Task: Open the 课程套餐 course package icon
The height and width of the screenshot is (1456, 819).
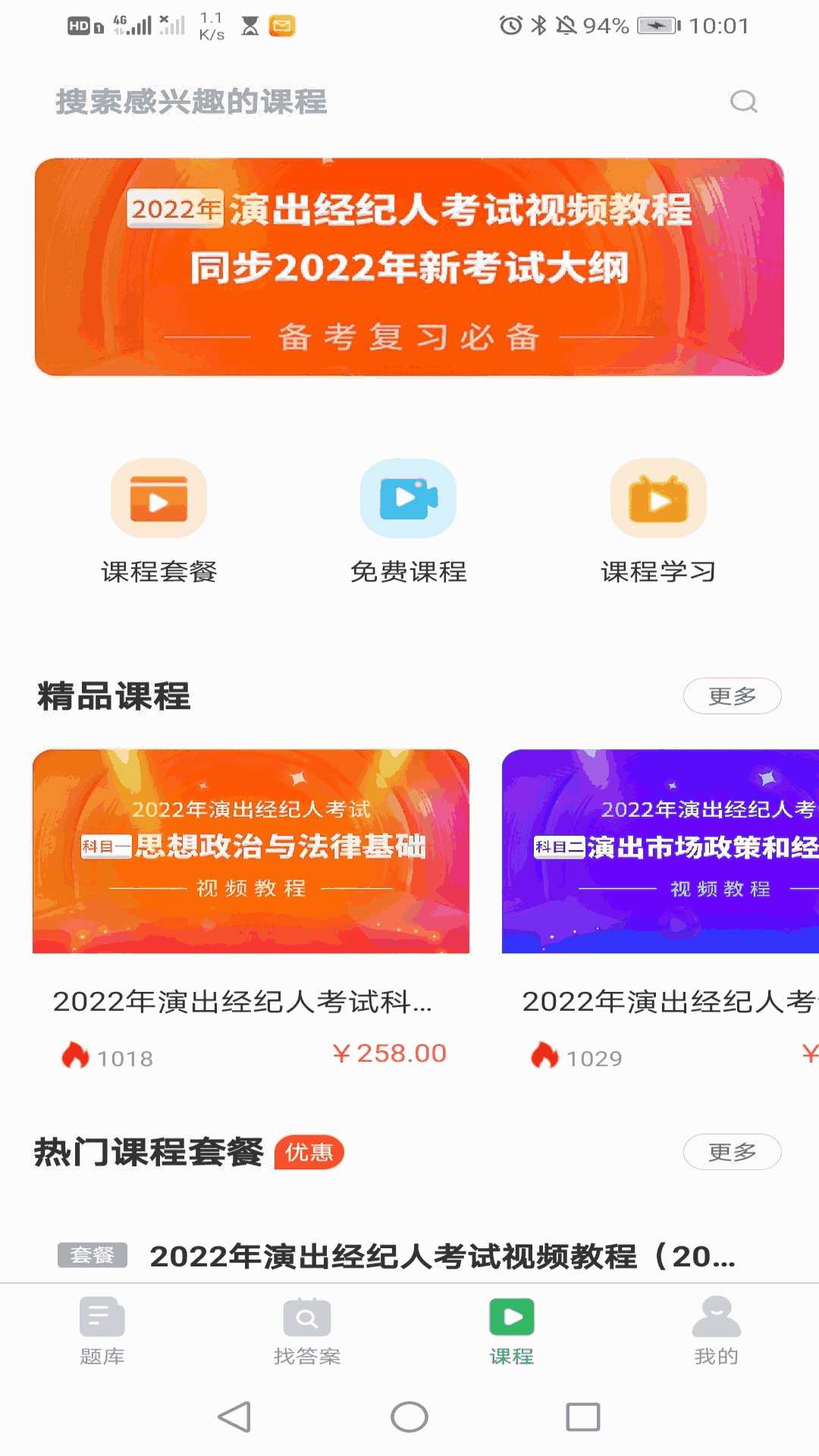Action: [x=158, y=498]
